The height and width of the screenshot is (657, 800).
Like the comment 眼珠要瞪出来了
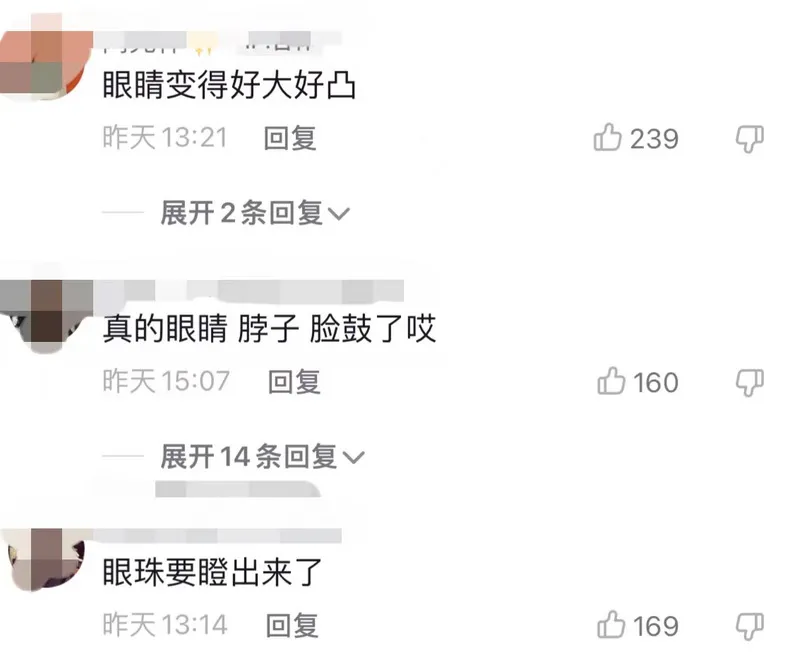point(611,625)
